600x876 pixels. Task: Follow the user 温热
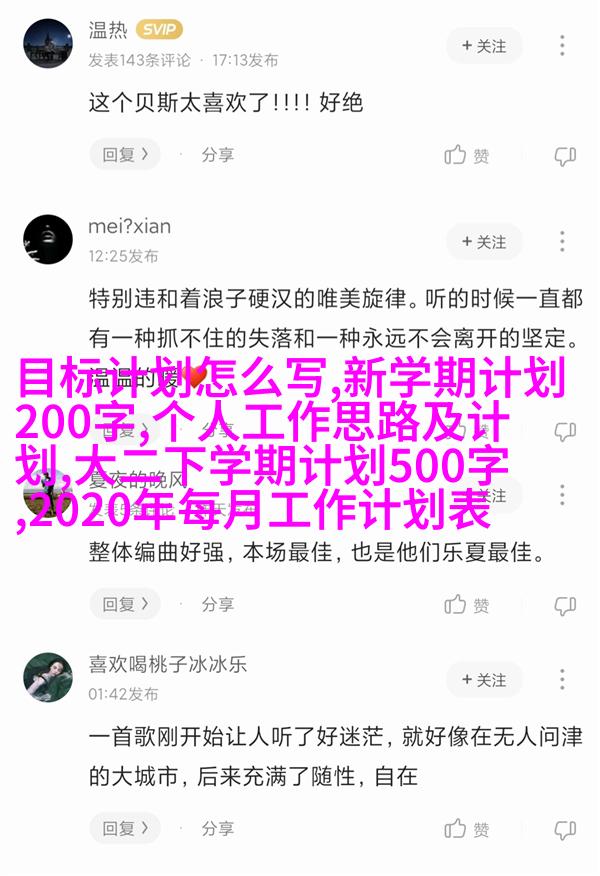484,46
